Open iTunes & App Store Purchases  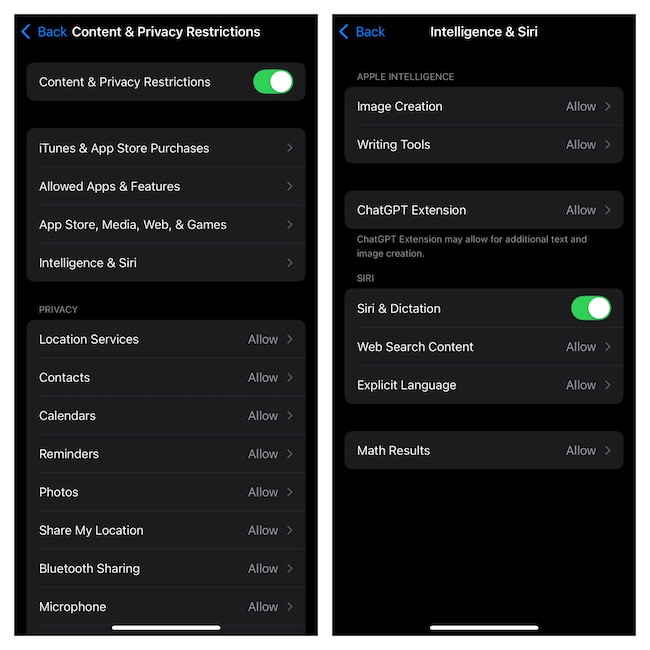[165, 148]
